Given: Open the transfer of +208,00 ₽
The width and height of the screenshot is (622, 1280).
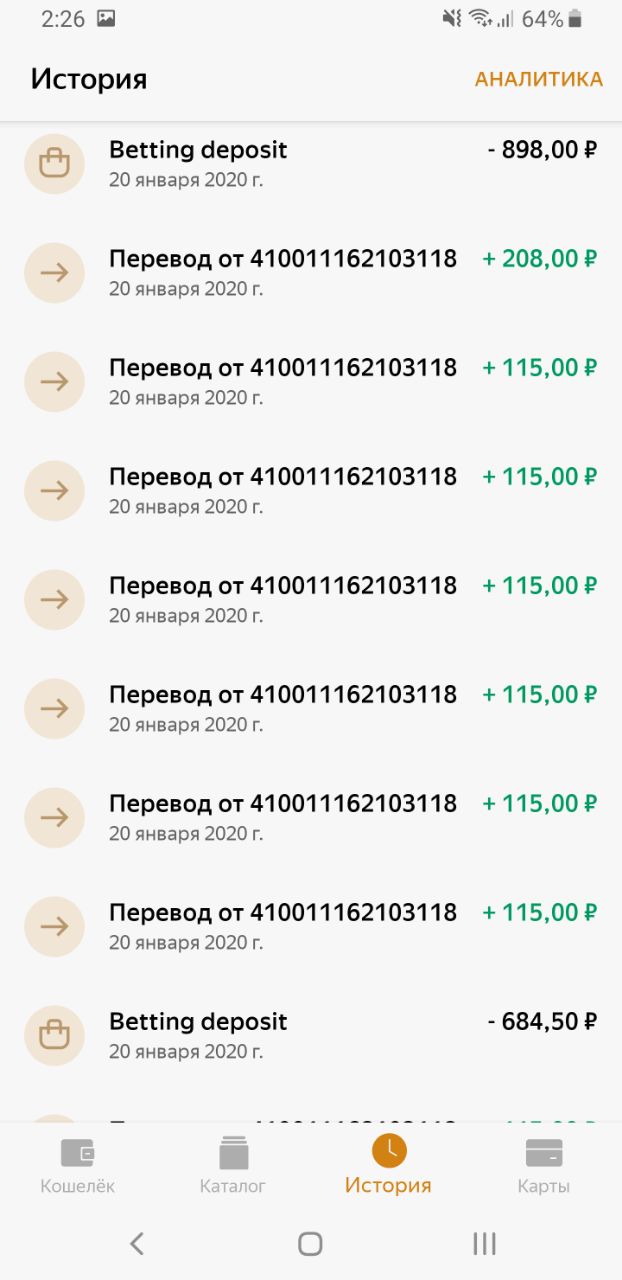Looking at the screenshot, I should pos(311,273).
